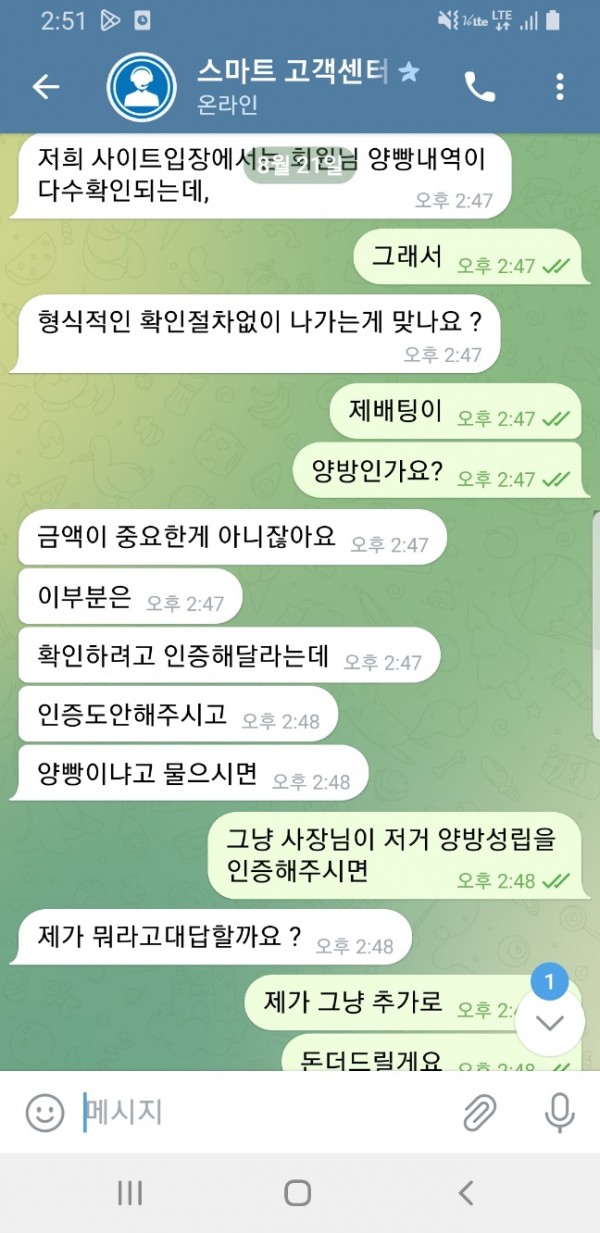This screenshot has height=1233, width=600.
Task: Jump to the latest unread message
Action: tap(550, 1020)
